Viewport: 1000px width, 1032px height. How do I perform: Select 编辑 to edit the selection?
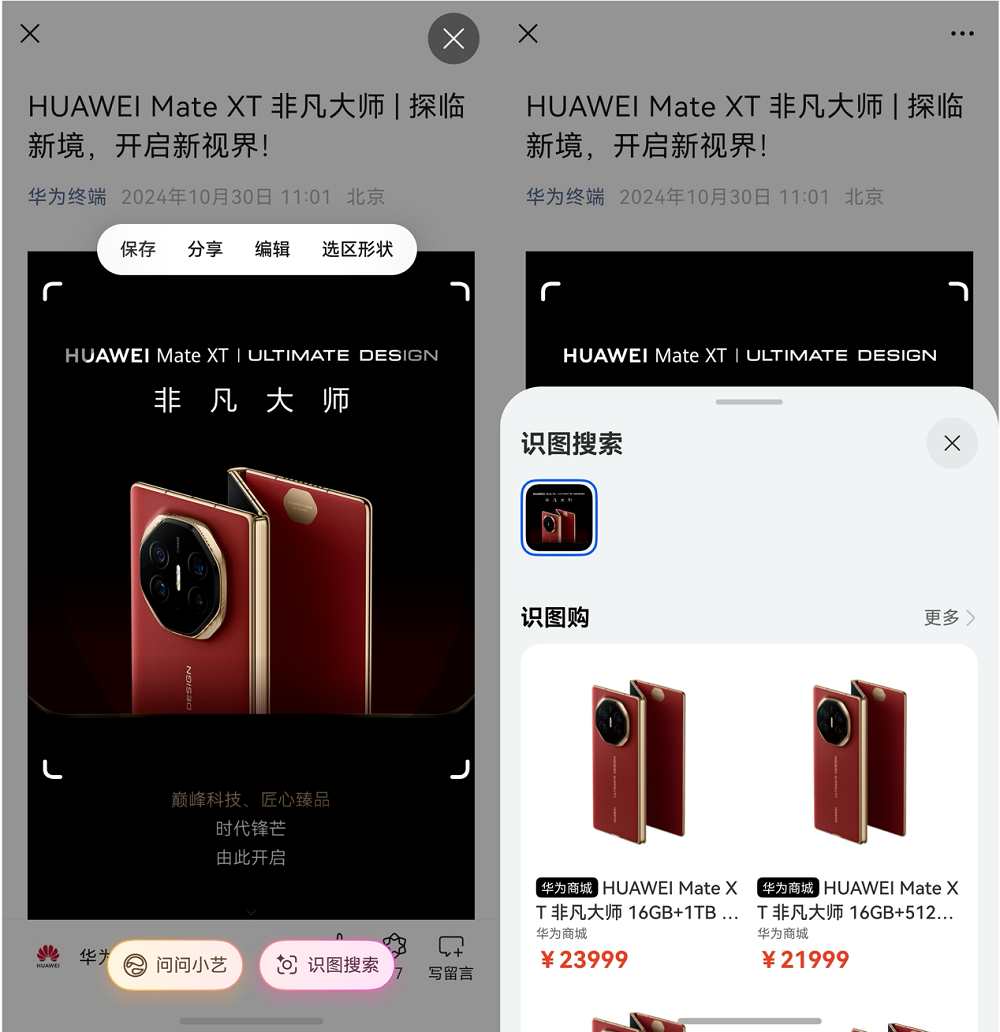coord(272,249)
